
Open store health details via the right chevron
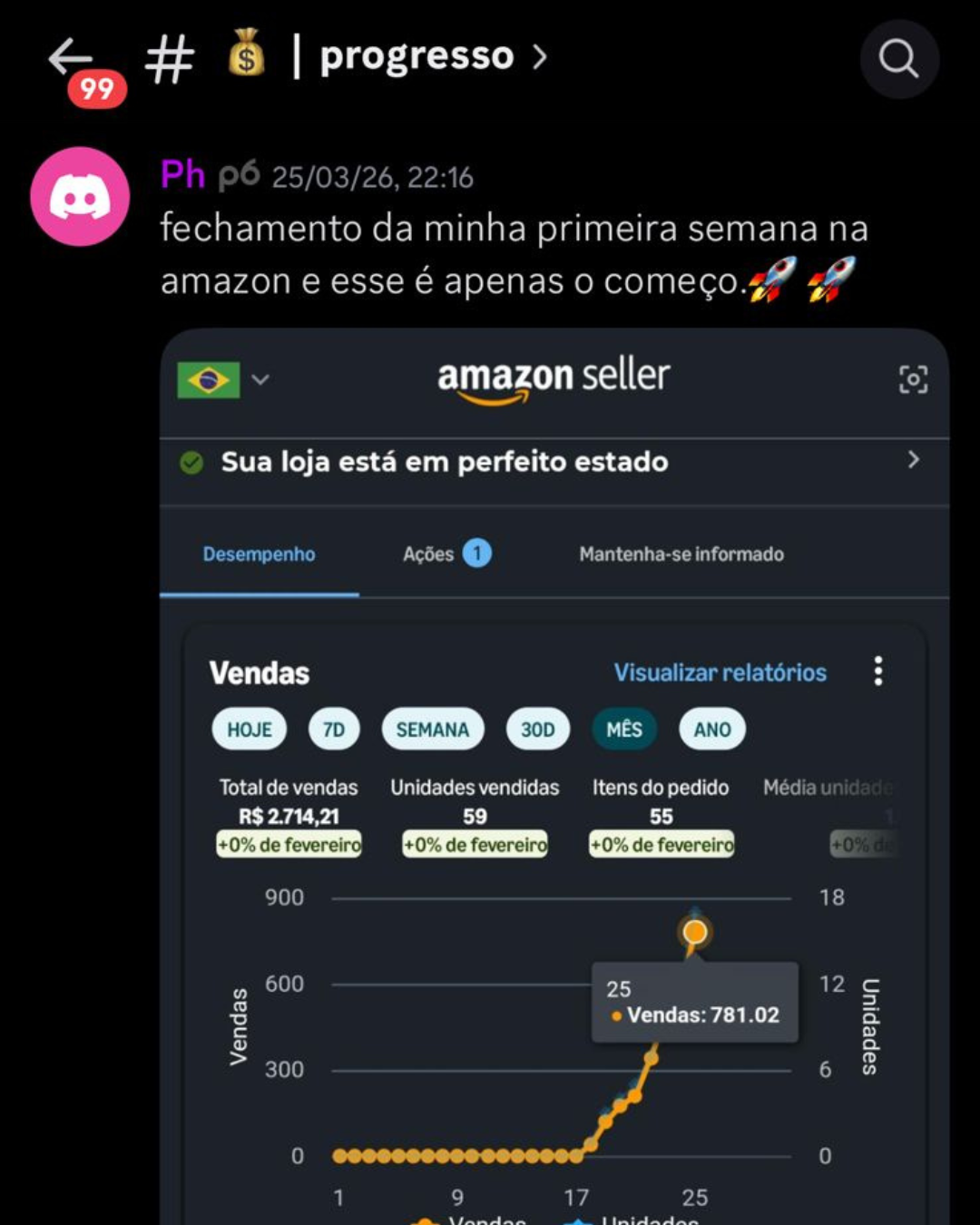(916, 461)
